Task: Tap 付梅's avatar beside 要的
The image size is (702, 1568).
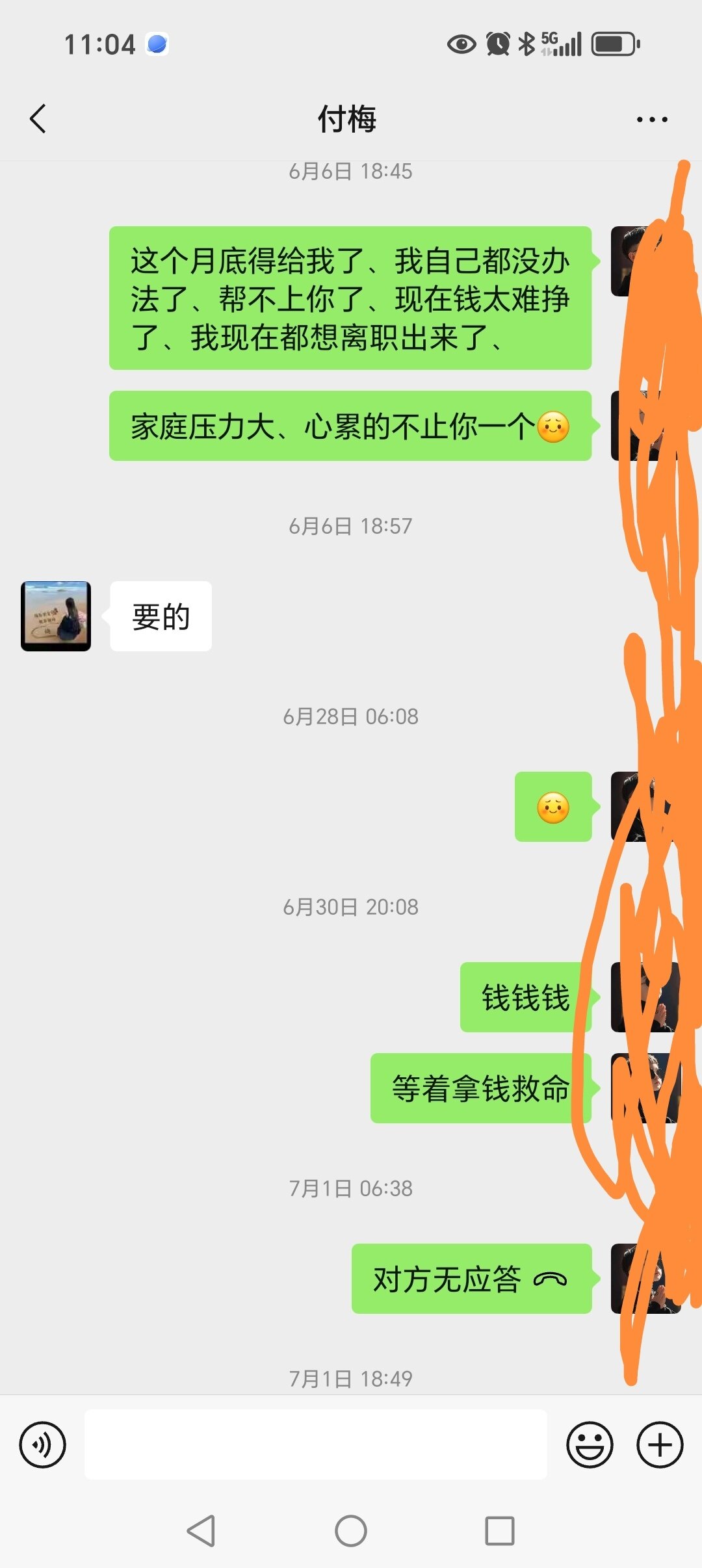Action: 56,616
